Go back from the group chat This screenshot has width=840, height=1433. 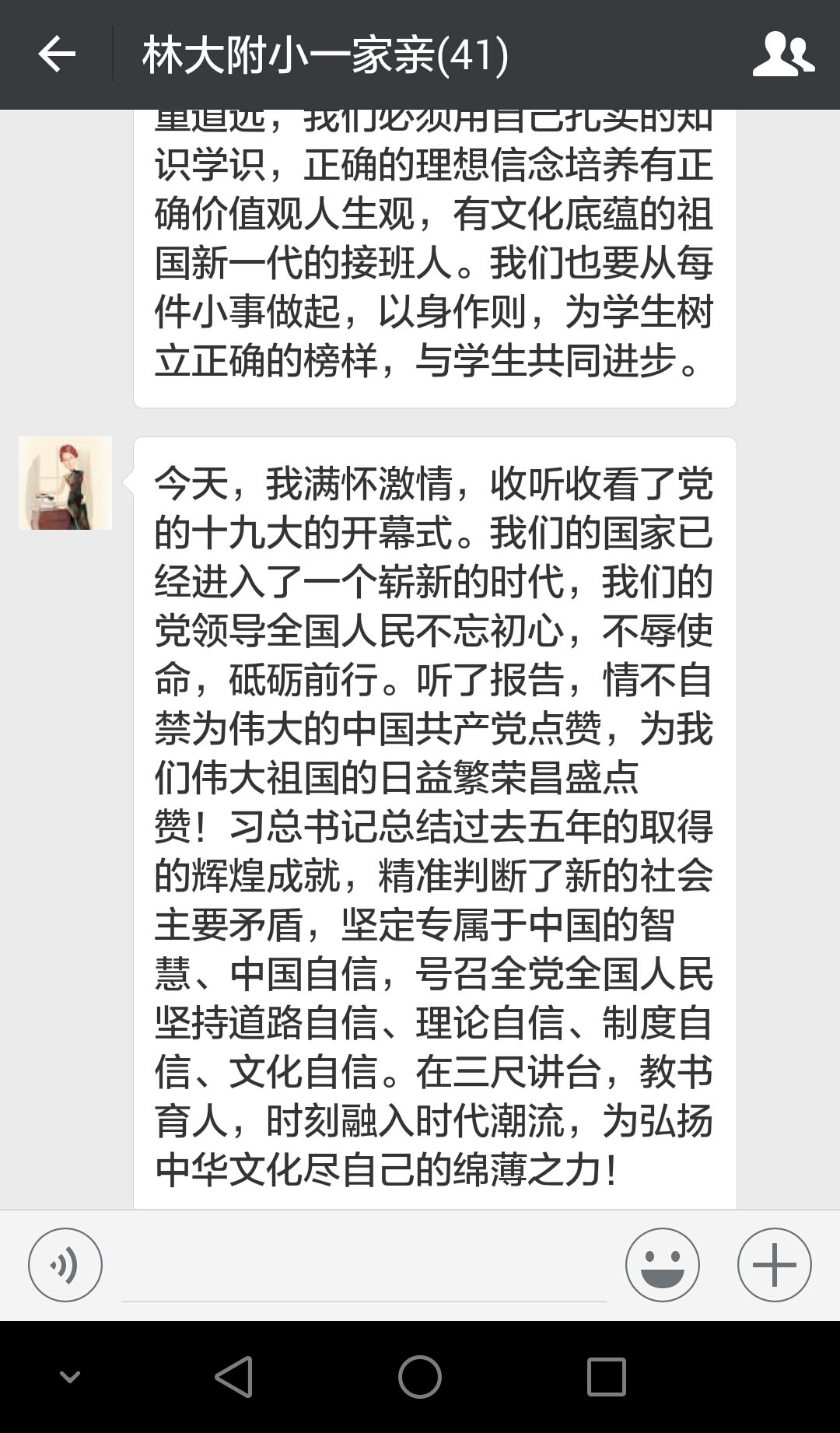coord(56,54)
